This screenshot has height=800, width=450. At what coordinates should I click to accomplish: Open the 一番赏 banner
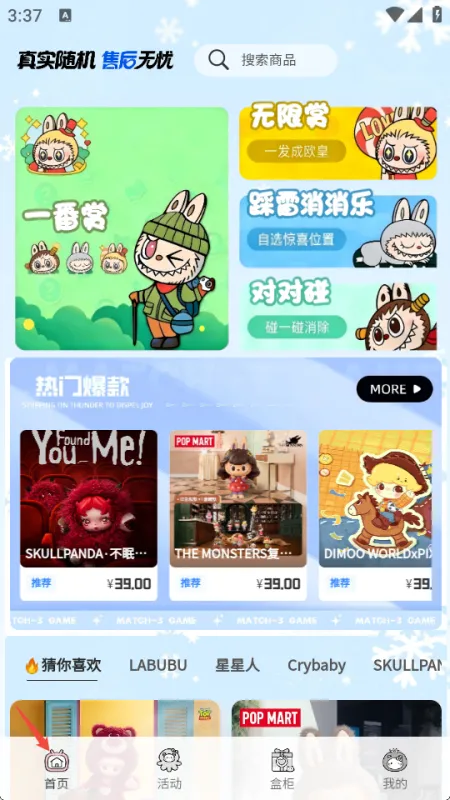122,229
